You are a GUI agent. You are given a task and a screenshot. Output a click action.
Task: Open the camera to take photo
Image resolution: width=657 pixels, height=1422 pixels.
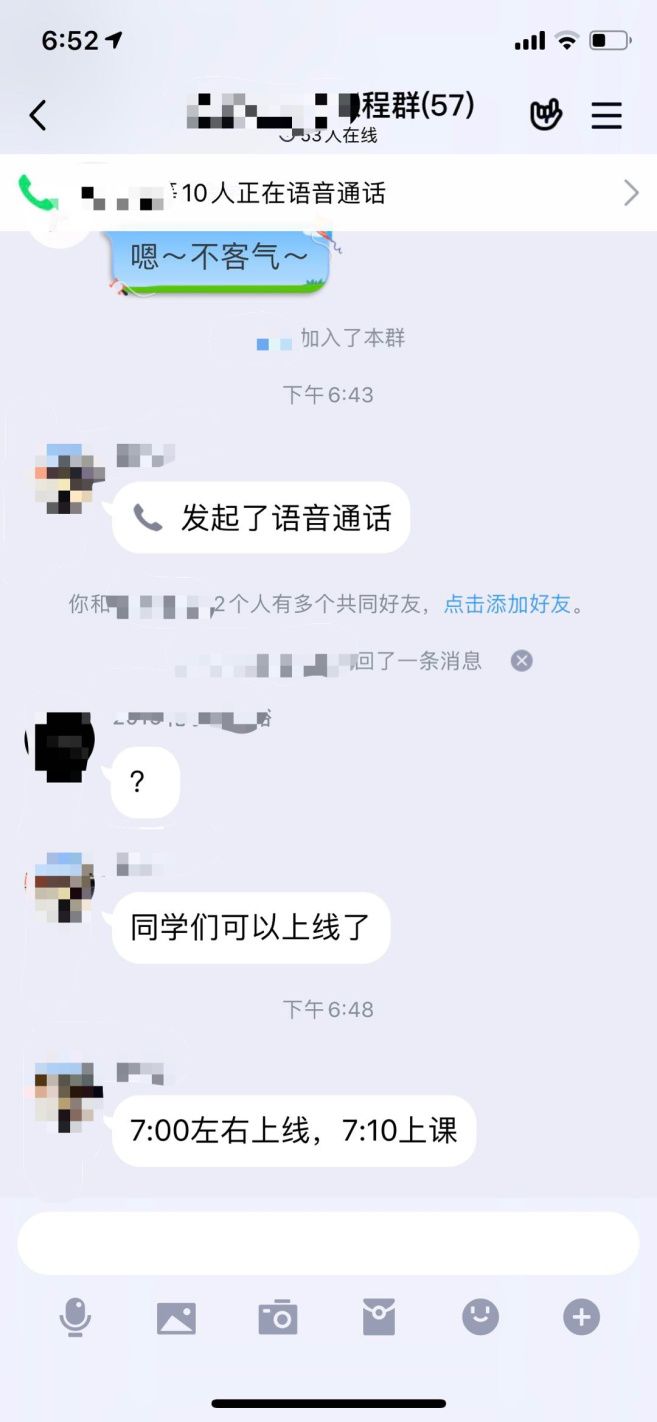[x=278, y=1318]
